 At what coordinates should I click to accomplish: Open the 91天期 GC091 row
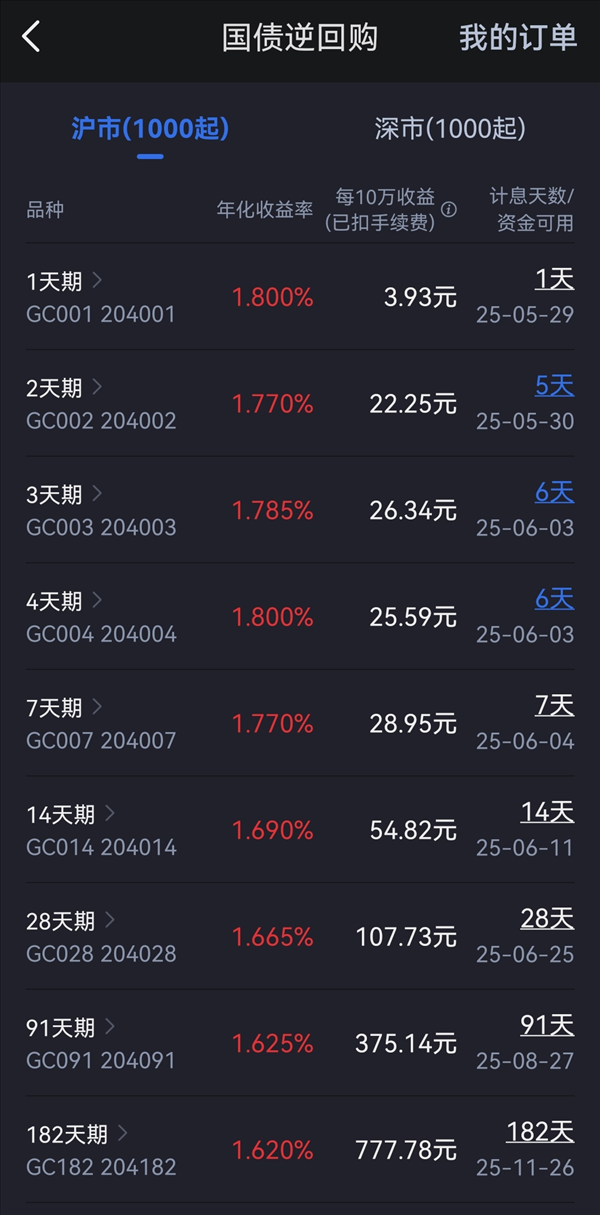(x=300, y=1043)
